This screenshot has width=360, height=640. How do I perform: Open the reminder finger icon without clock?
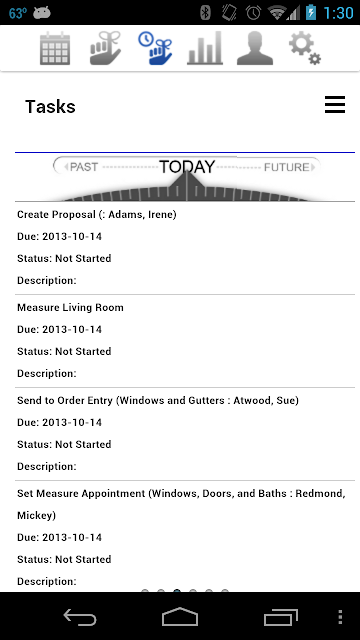click(x=105, y=49)
